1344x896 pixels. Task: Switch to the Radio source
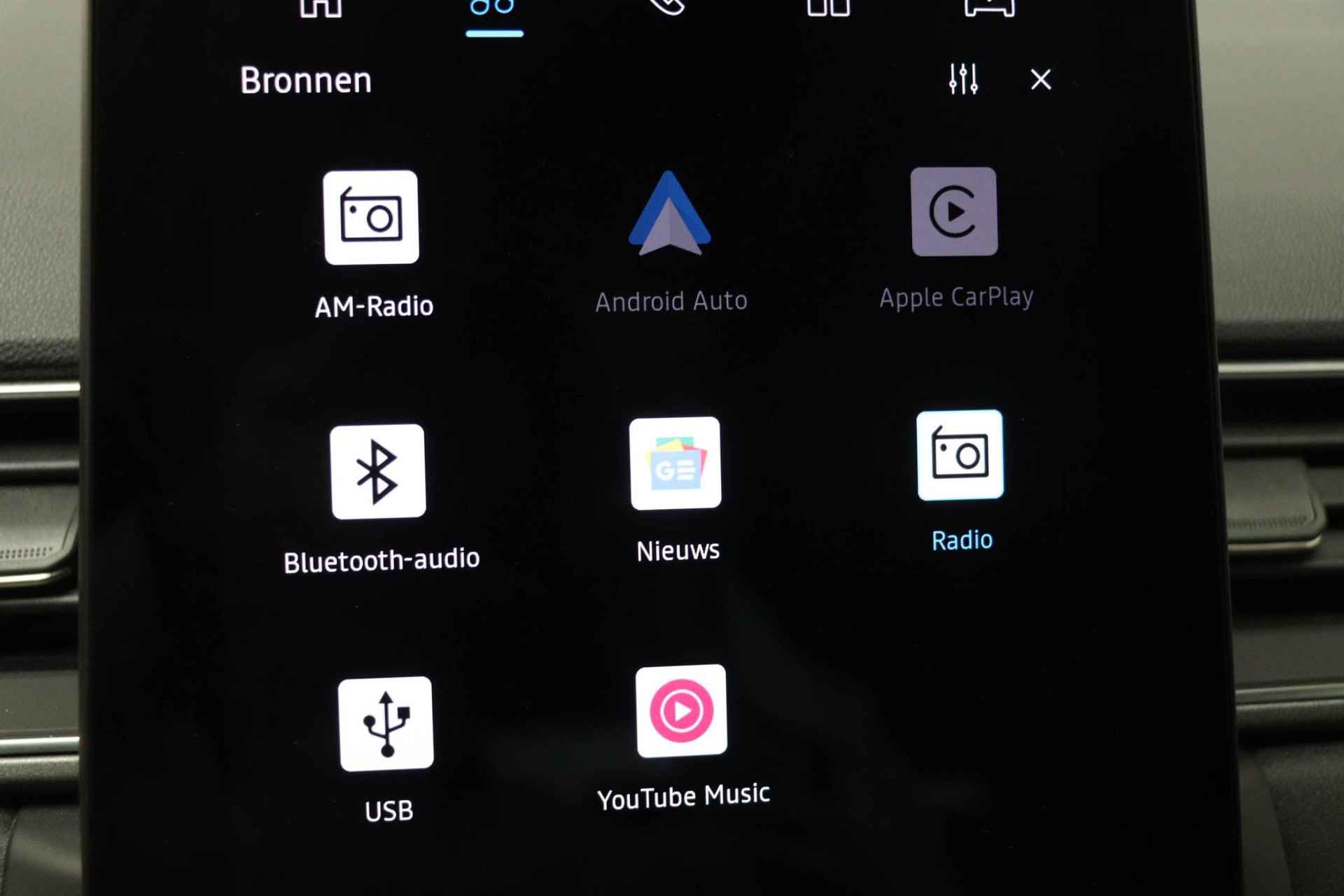(960, 455)
